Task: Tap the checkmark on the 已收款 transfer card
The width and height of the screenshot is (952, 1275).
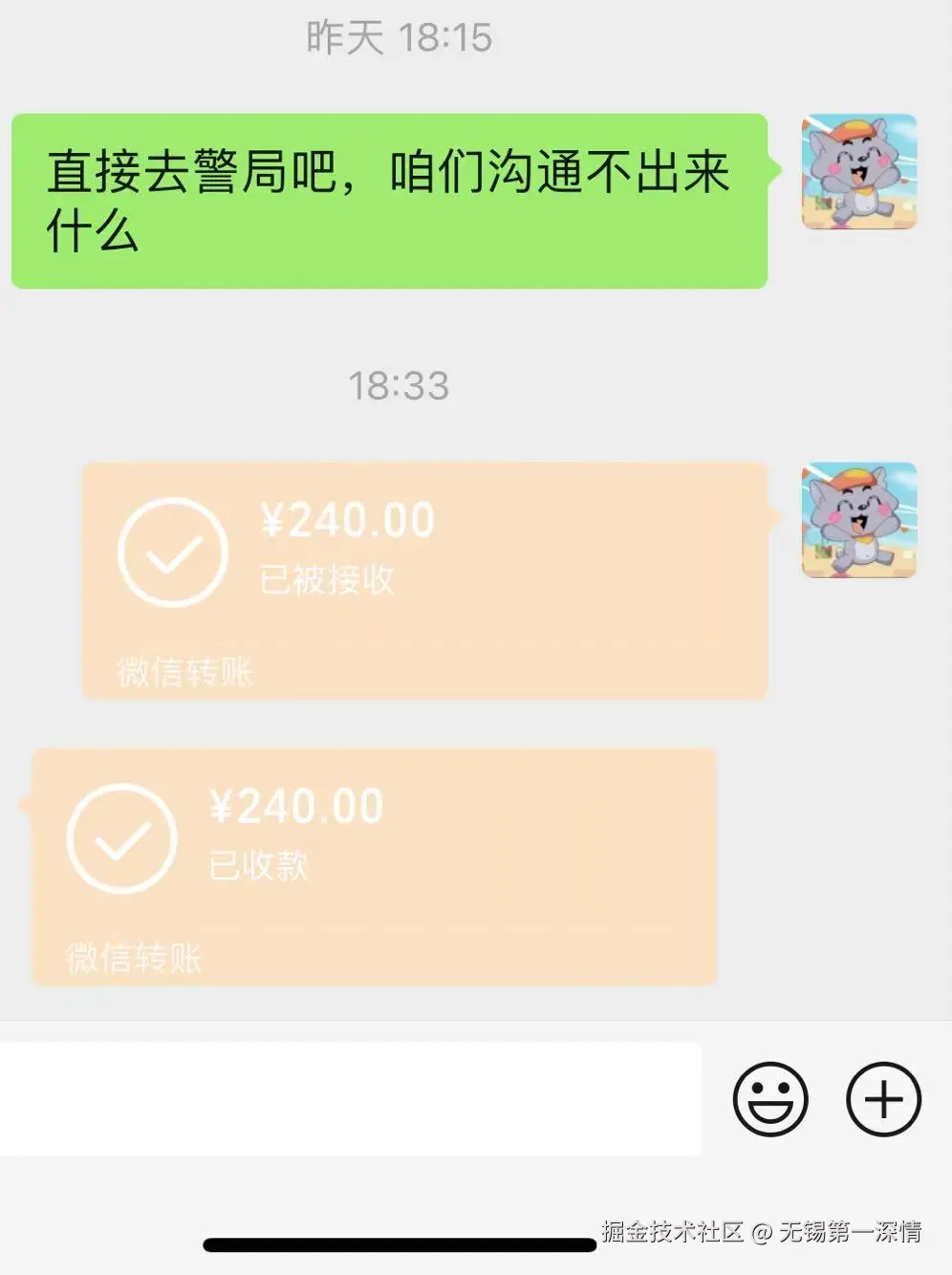Action: [119, 839]
